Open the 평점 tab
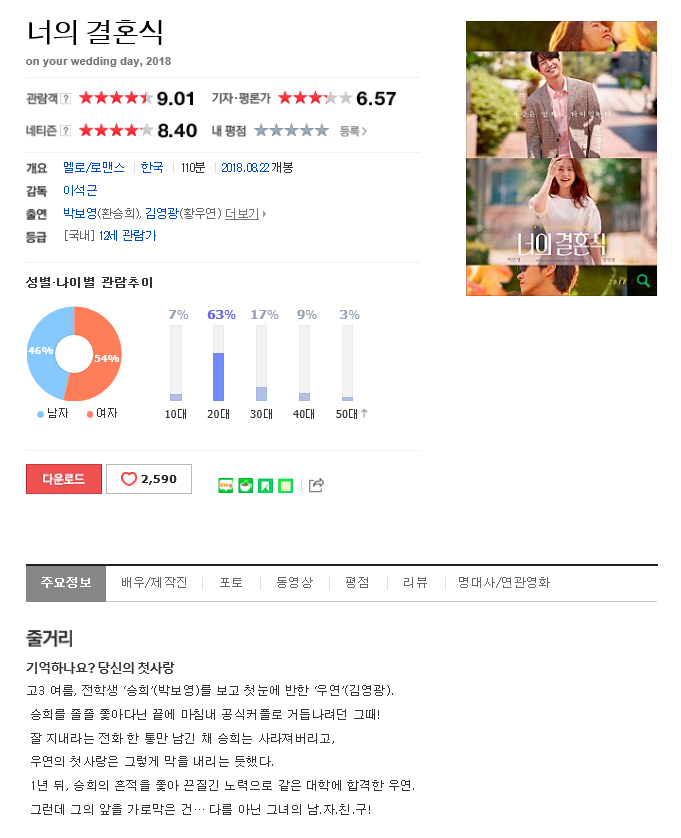Viewport: 681px width, 838px height. pos(357,582)
